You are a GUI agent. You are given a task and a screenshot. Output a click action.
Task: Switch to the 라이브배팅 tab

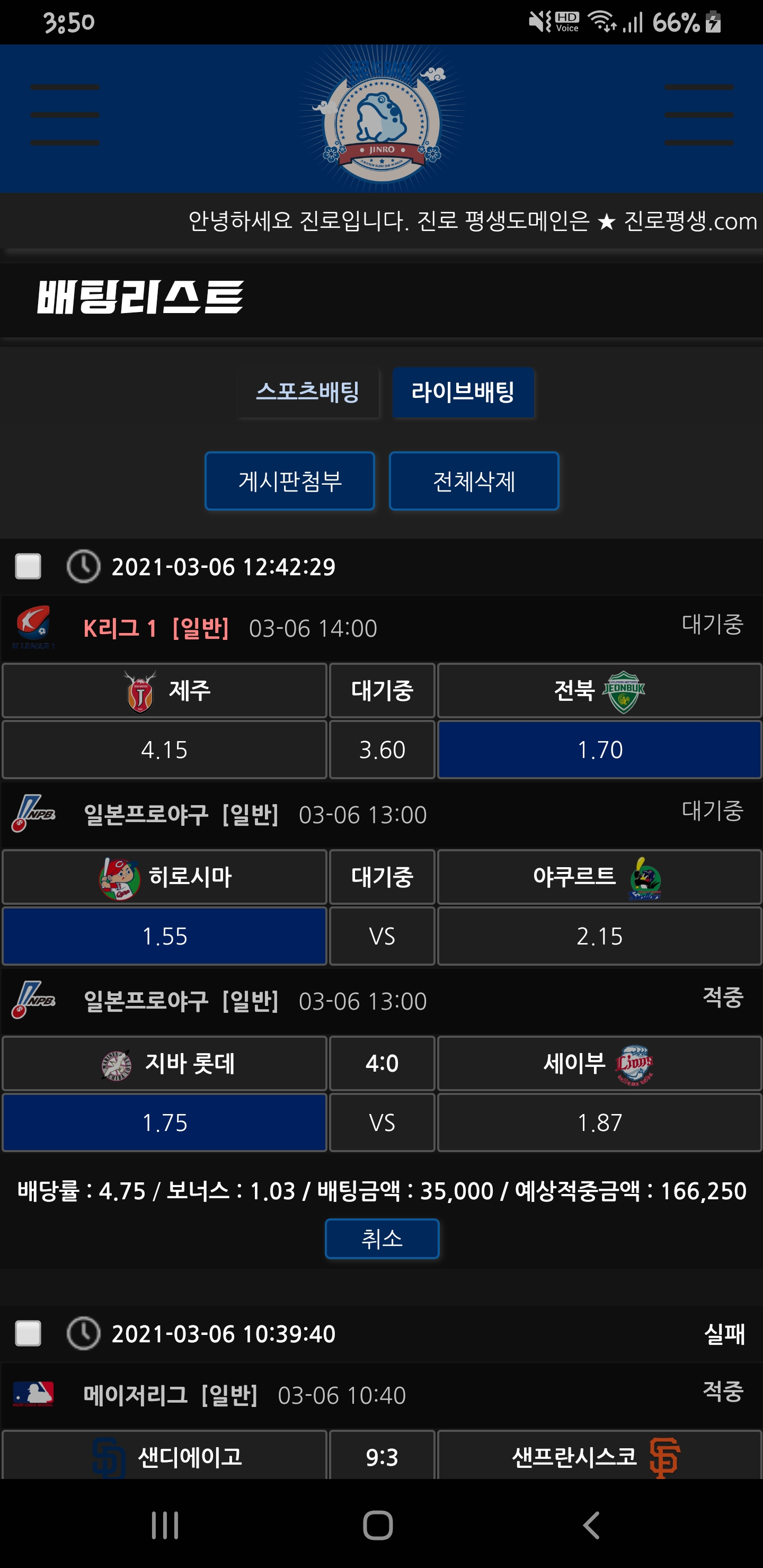coord(463,392)
